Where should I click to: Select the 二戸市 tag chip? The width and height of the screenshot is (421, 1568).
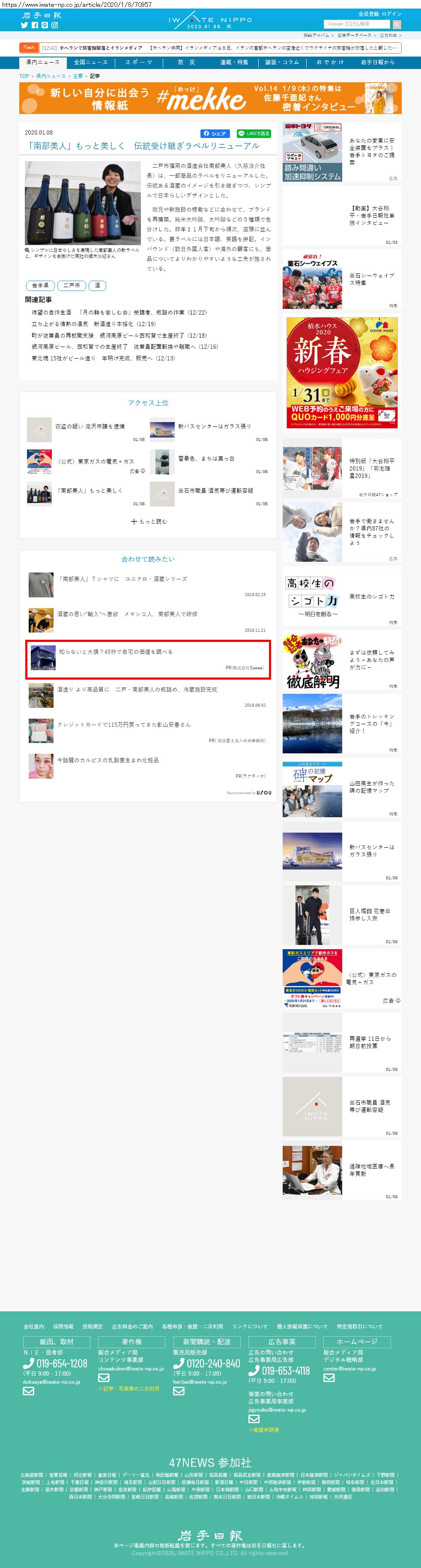click(72, 285)
